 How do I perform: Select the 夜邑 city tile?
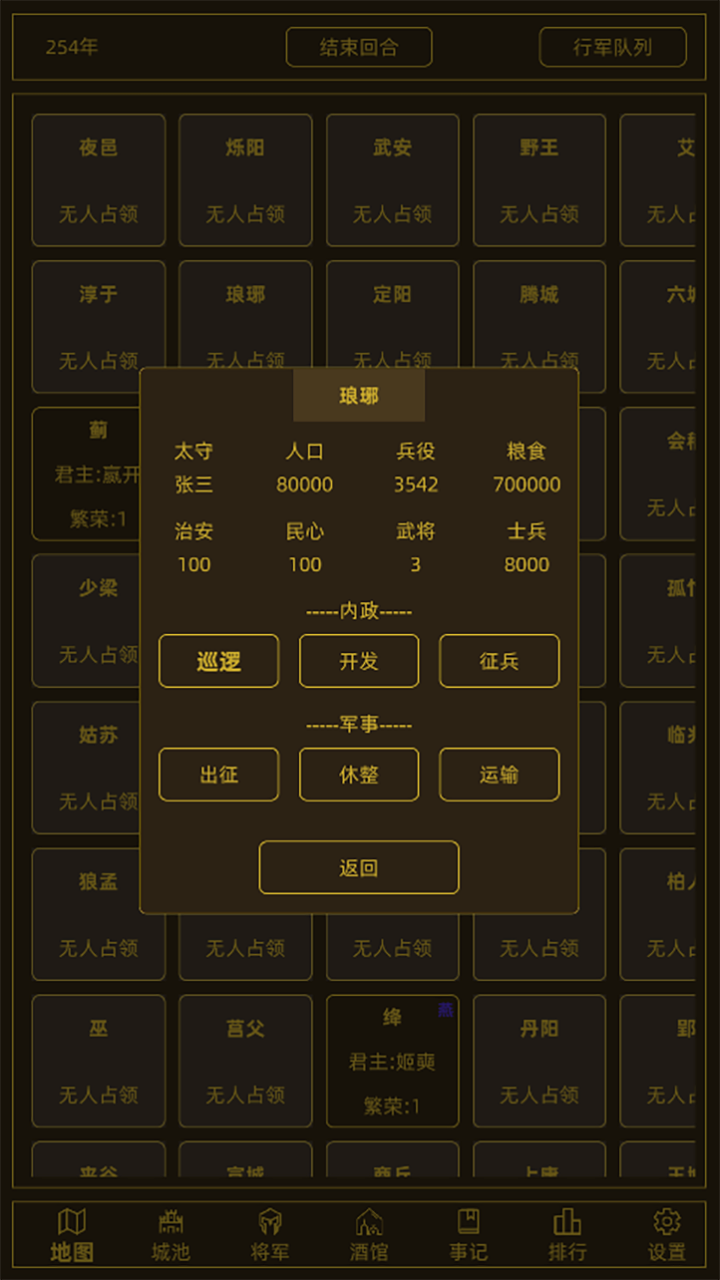[x=98, y=180]
